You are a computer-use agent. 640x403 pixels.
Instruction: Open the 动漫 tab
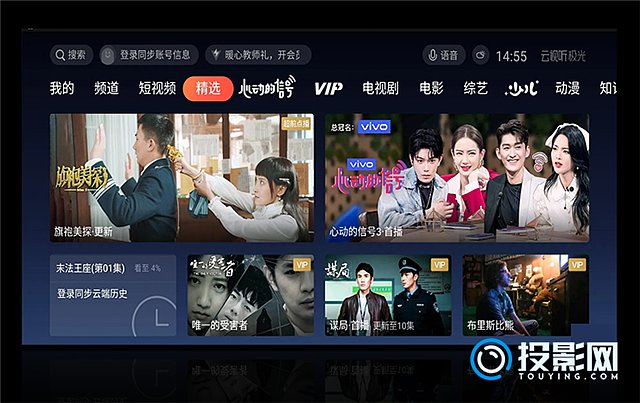[567, 88]
